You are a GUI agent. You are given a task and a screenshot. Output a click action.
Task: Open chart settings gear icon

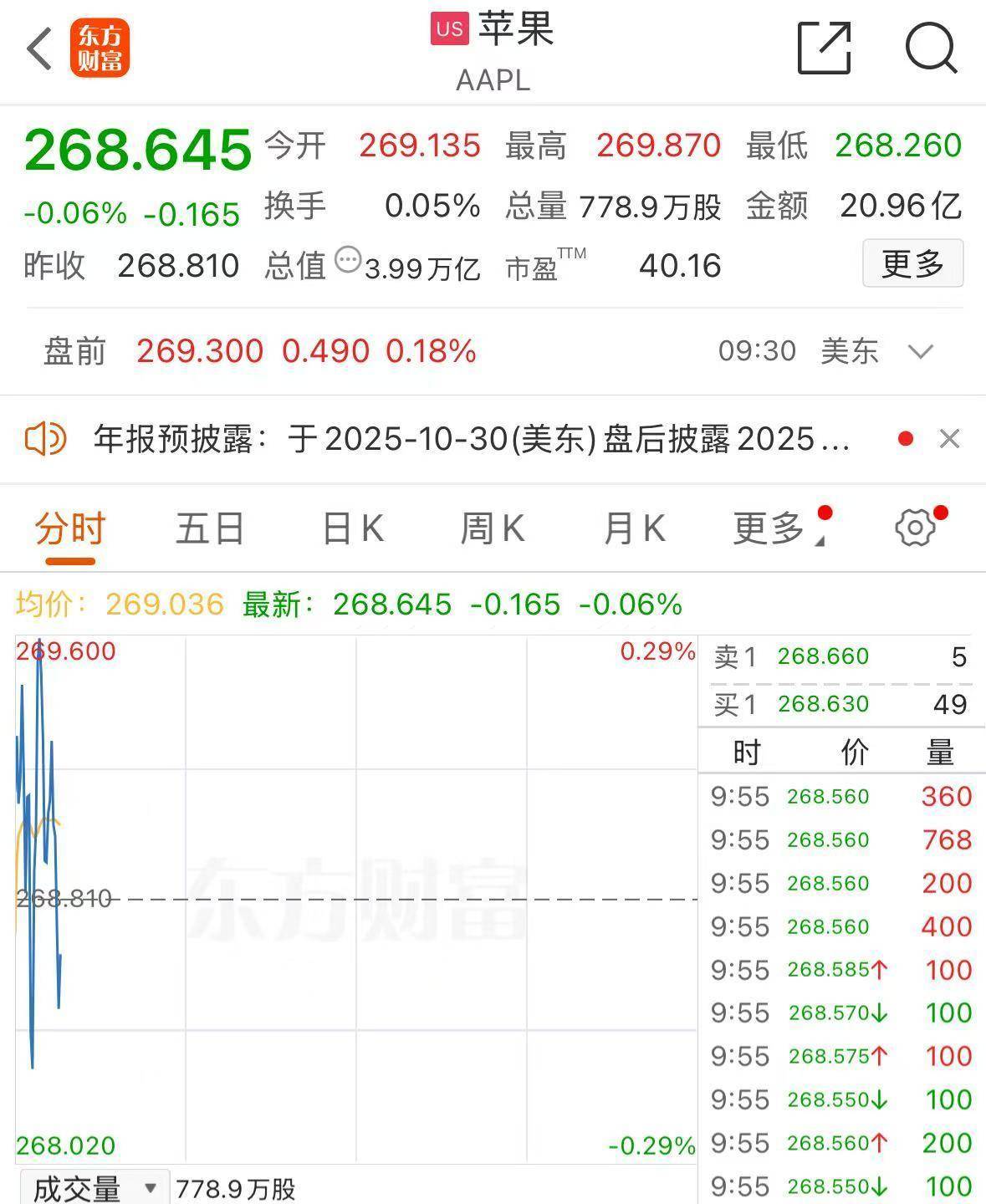pyautogui.click(x=915, y=528)
